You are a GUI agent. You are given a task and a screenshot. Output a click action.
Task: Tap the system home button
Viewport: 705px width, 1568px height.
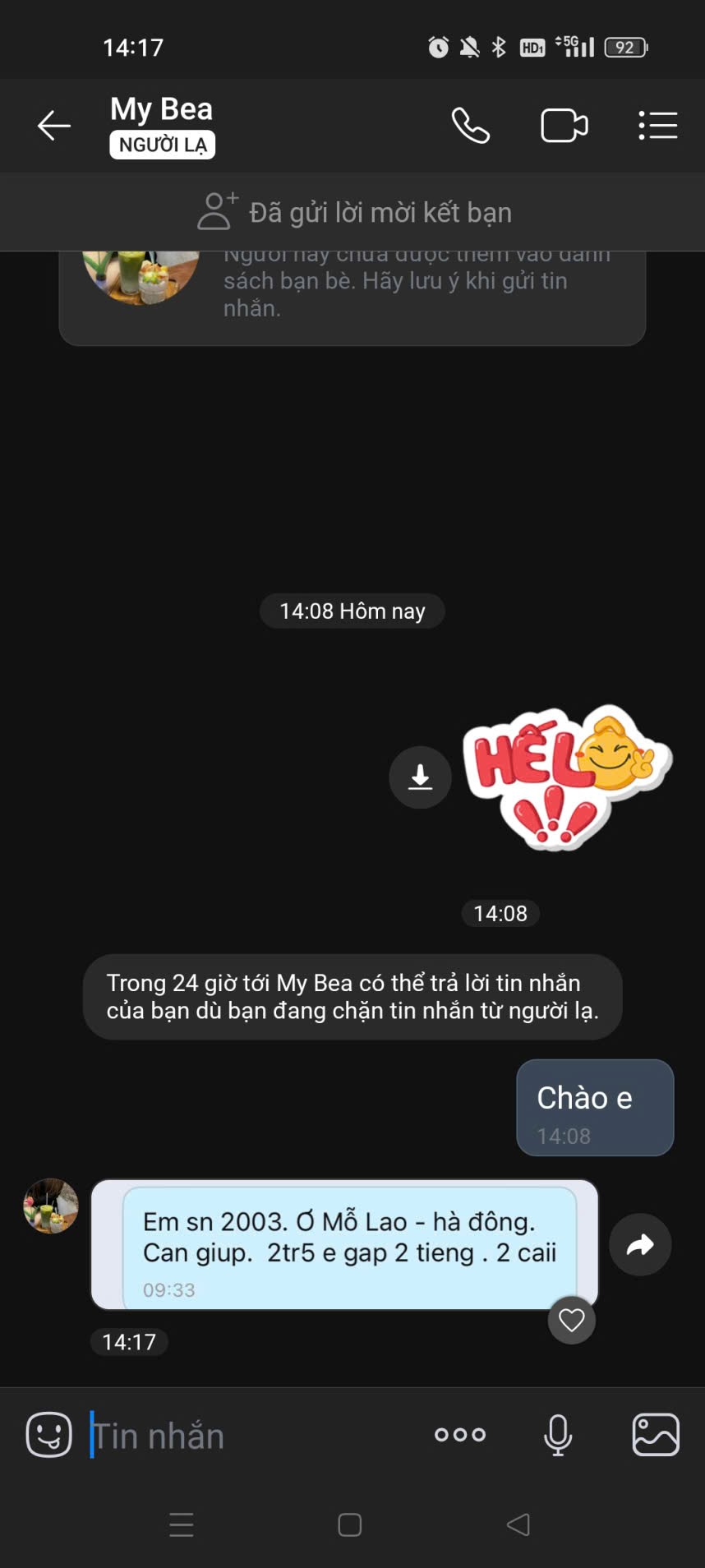coord(350,1525)
